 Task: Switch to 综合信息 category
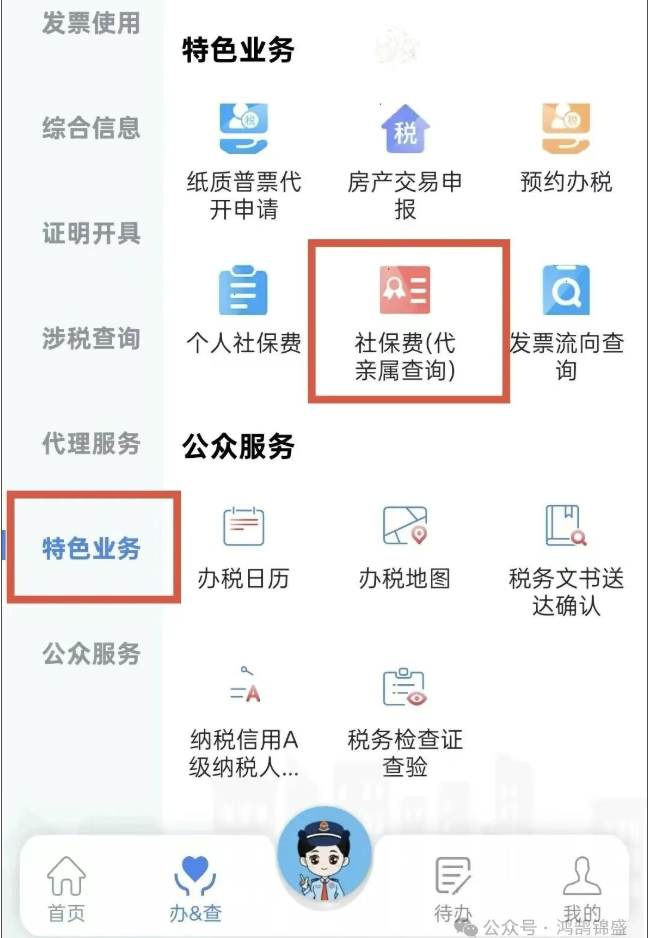[x=91, y=128]
